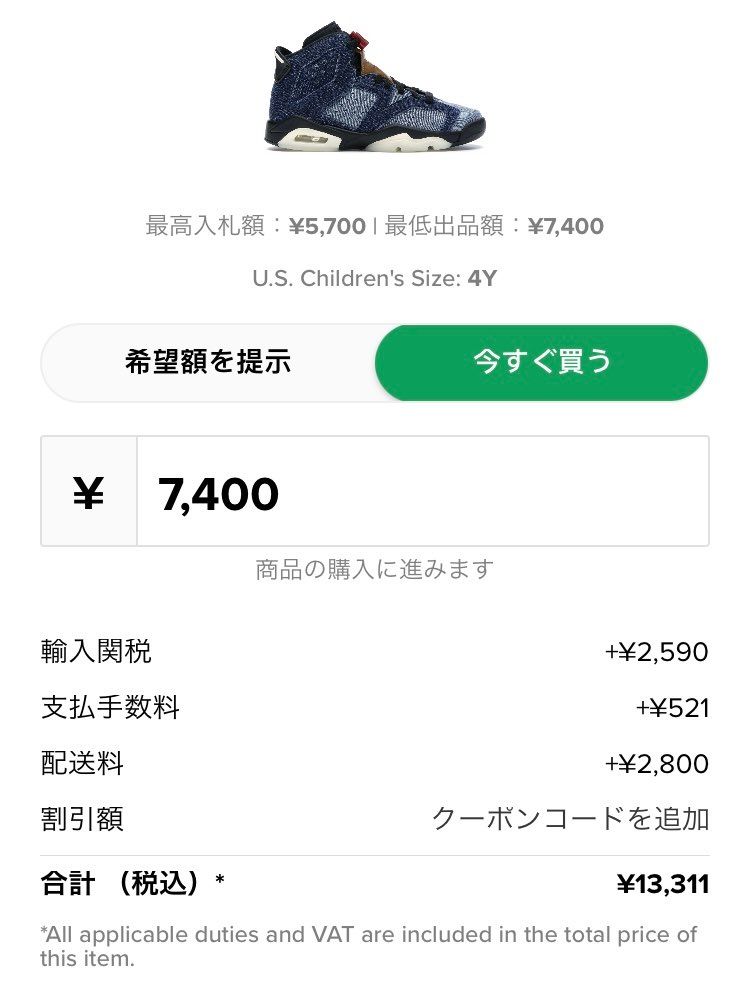The height and width of the screenshot is (987, 750).
Task: Click the 商品の購入に進みます text
Action: [375, 566]
